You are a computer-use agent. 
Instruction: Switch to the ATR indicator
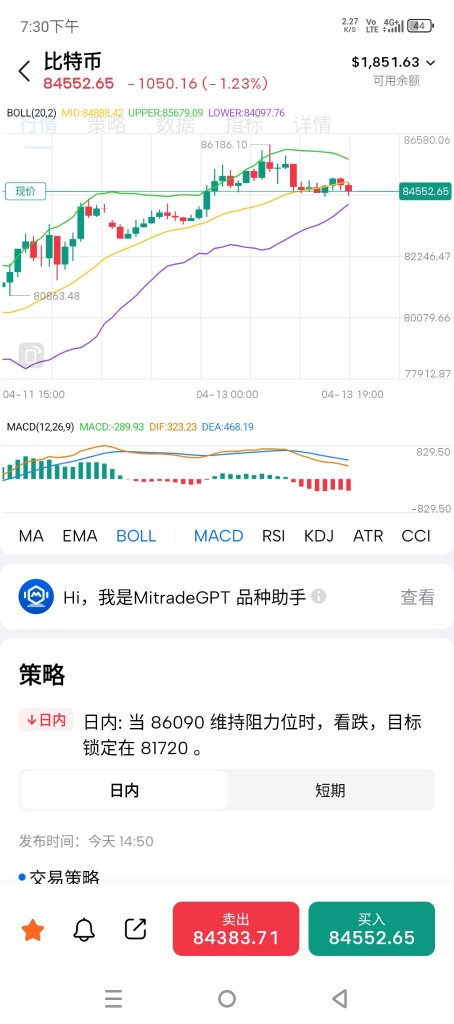tap(368, 536)
